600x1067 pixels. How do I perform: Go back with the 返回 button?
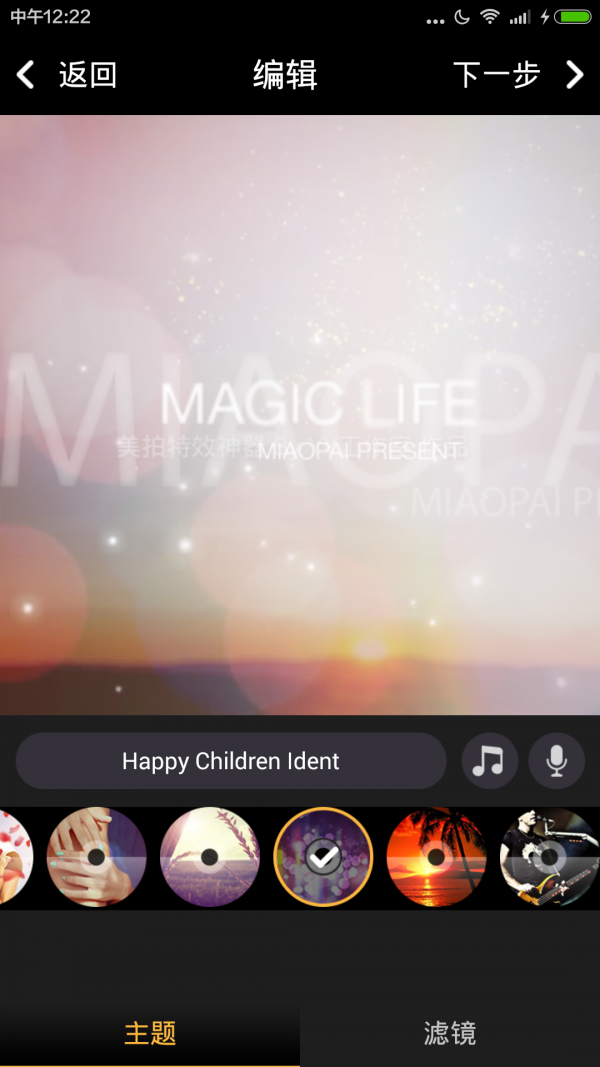pos(67,75)
